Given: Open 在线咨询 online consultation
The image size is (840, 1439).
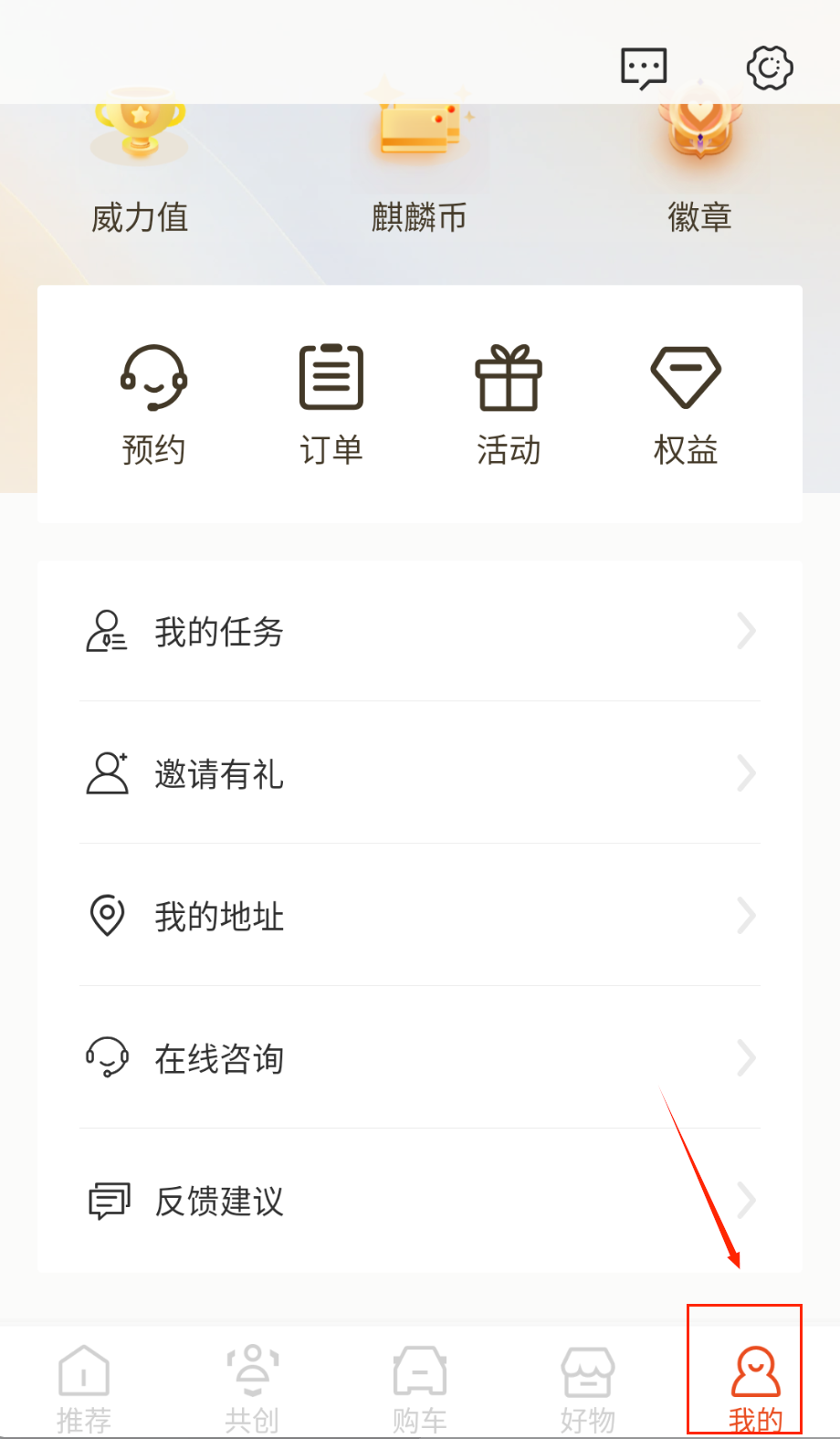Looking at the screenshot, I should coord(420,1058).
